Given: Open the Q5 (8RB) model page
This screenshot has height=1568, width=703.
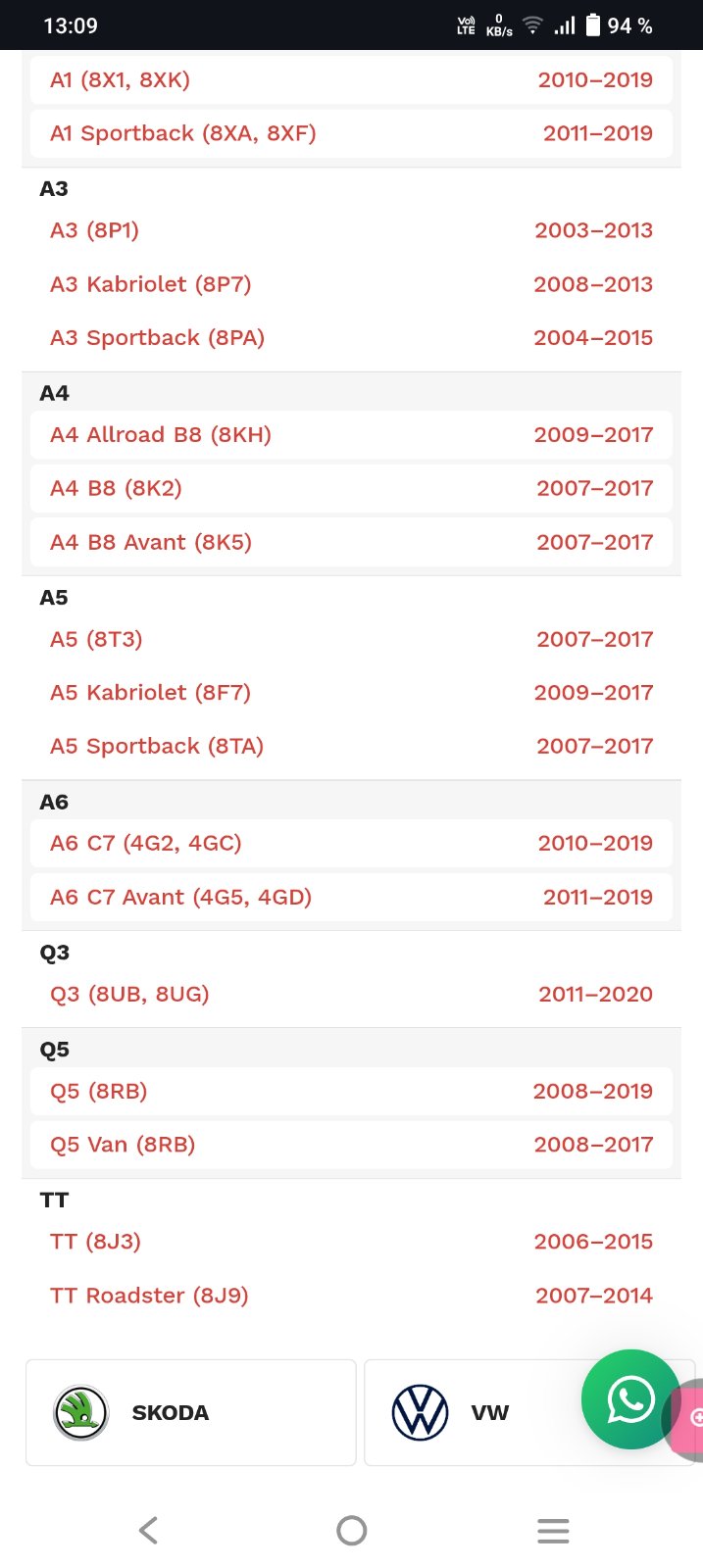Looking at the screenshot, I should (351, 1091).
